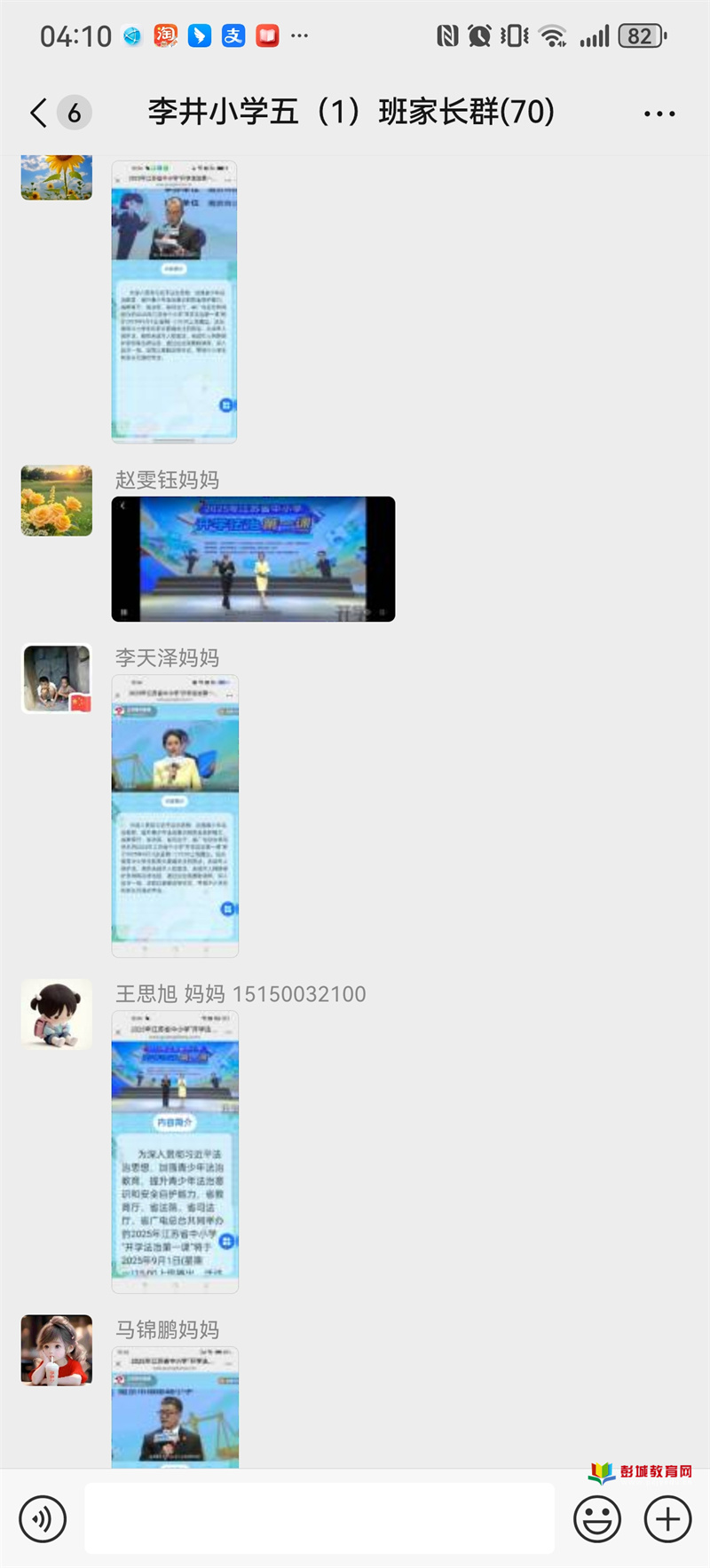Open the screenshot beside the sunflower avatar
Viewport: 710px width, 1568px height.
[174, 302]
